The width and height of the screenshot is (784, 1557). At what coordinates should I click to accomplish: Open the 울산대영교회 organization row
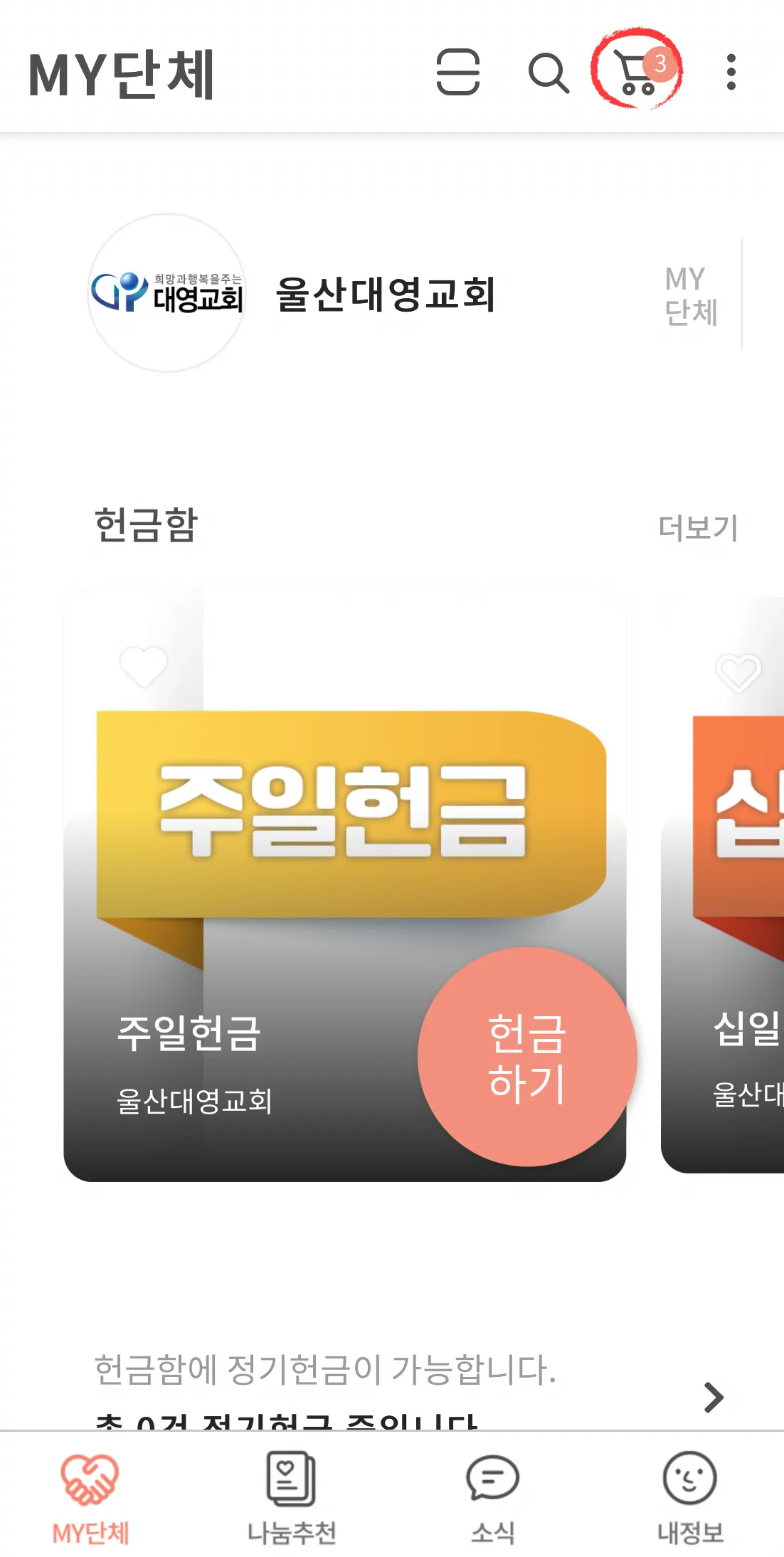click(x=384, y=293)
